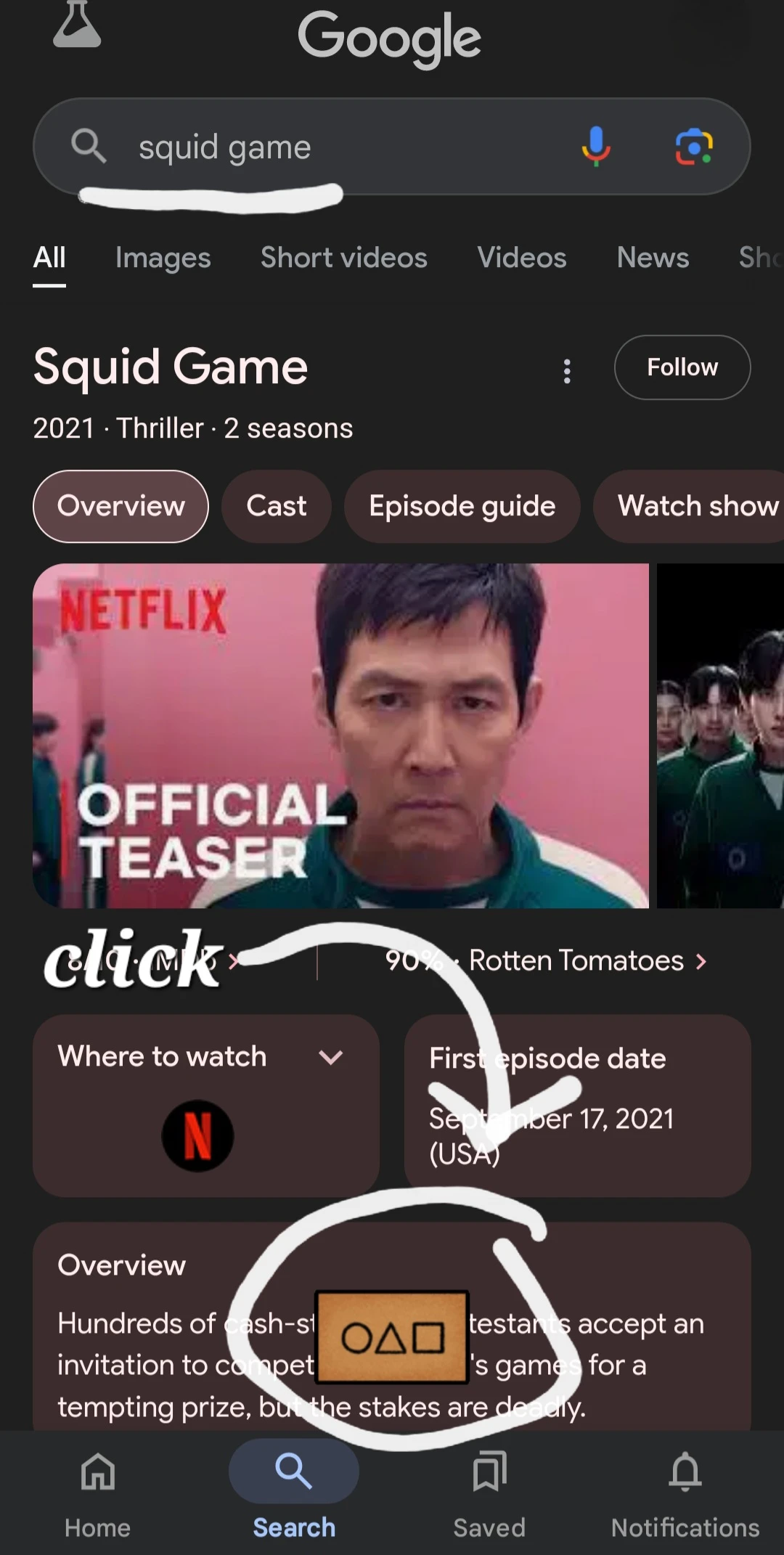Open the News results tab
Screen dimensions: 784x1555
653,258
